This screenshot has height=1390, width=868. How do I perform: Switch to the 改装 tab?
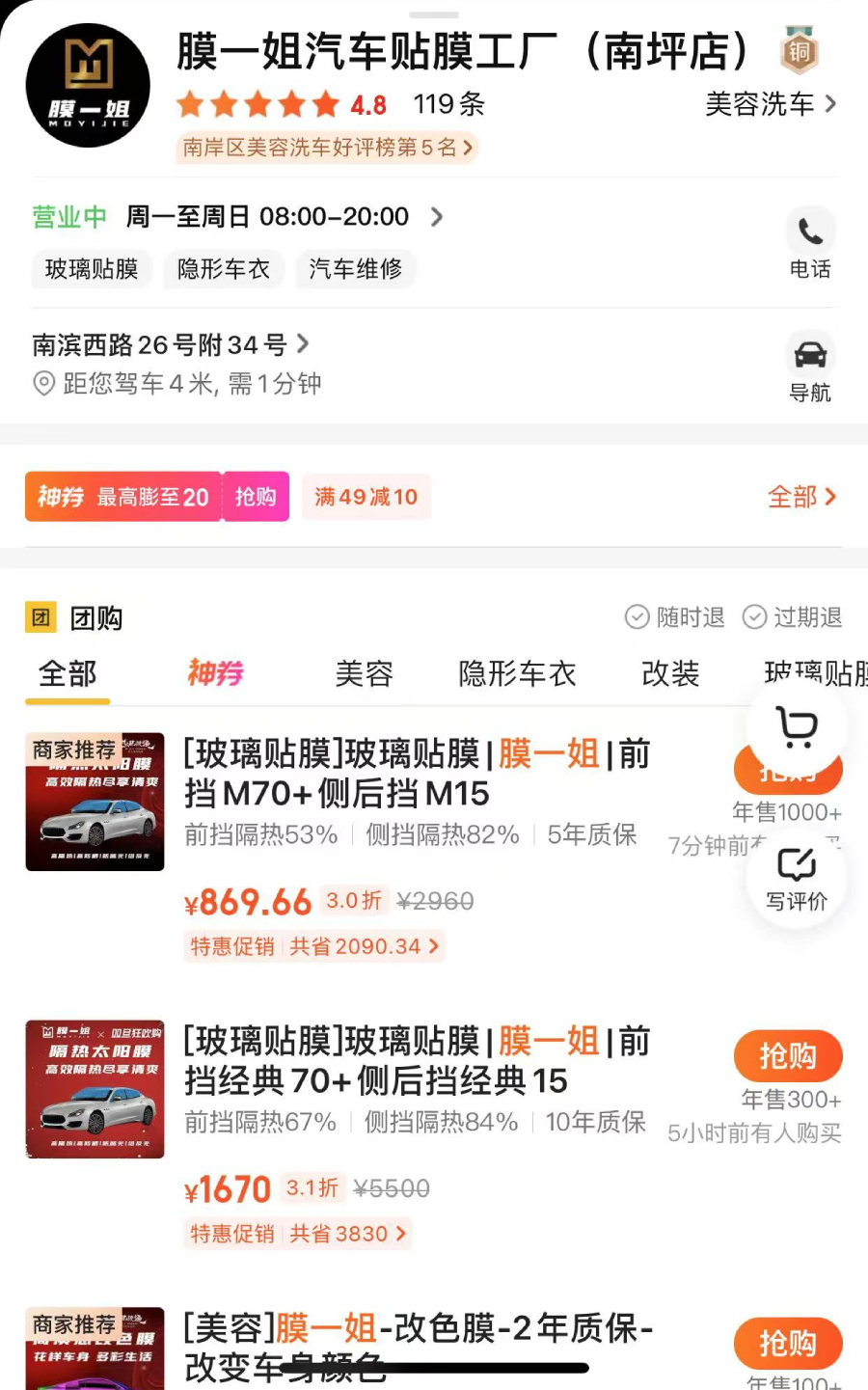[x=670, y=673]
